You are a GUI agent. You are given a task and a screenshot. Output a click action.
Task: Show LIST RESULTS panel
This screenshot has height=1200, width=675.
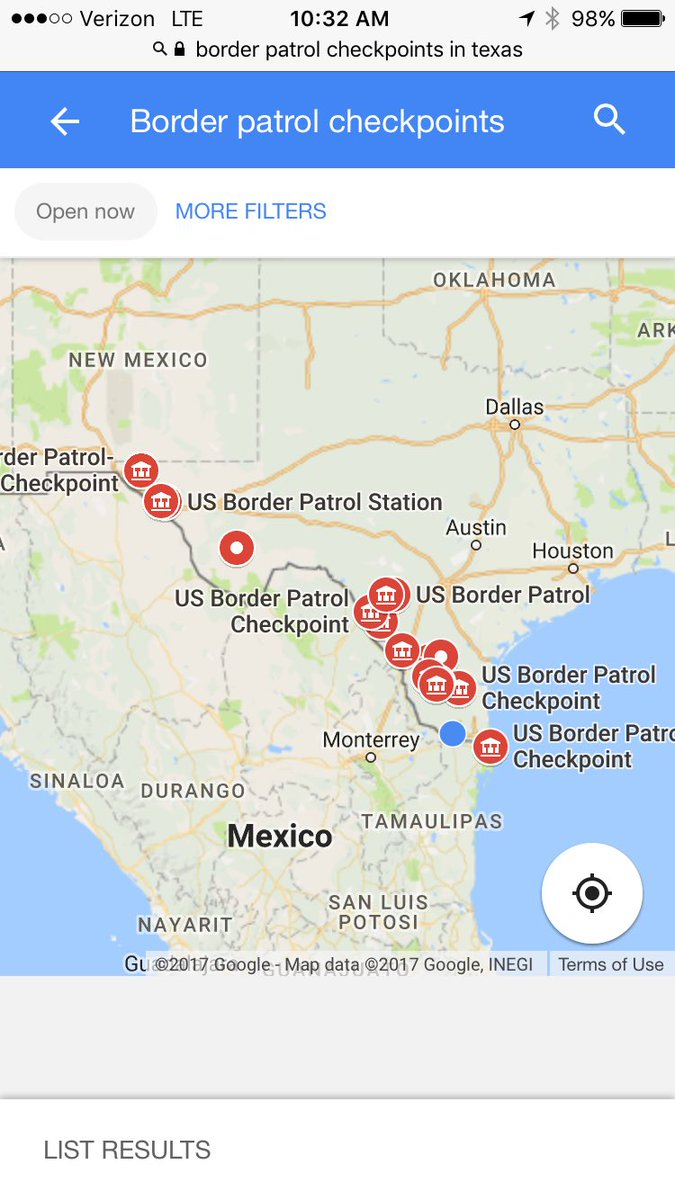tap(127, 1150)
